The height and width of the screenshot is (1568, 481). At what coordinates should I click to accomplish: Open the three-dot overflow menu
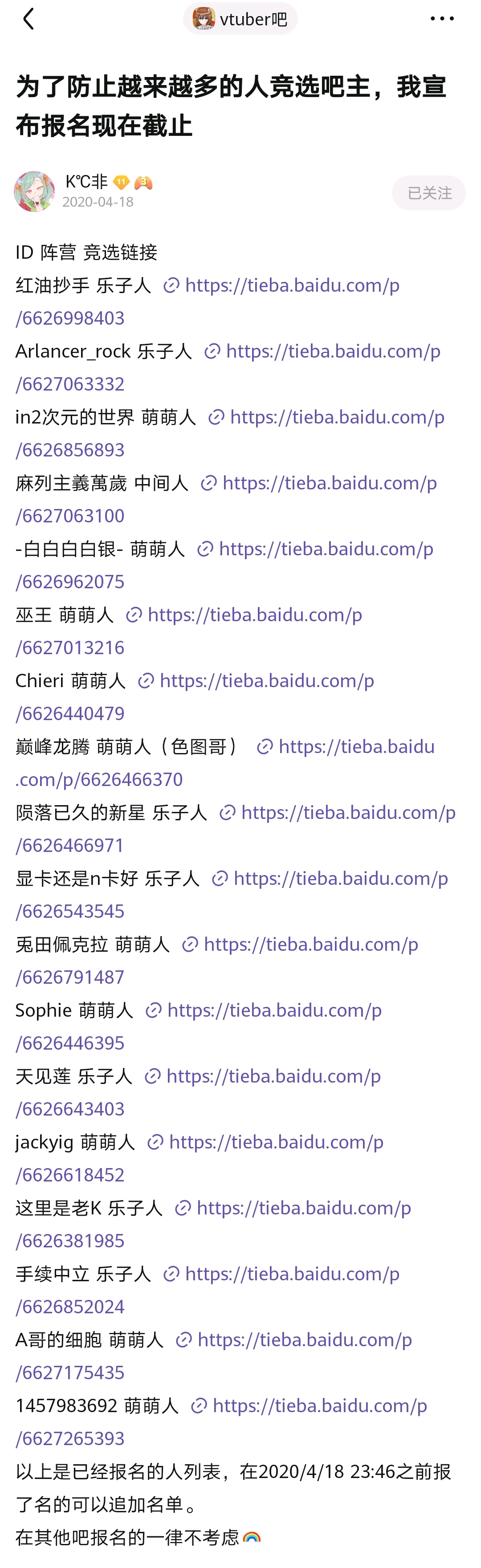(441, 19)
